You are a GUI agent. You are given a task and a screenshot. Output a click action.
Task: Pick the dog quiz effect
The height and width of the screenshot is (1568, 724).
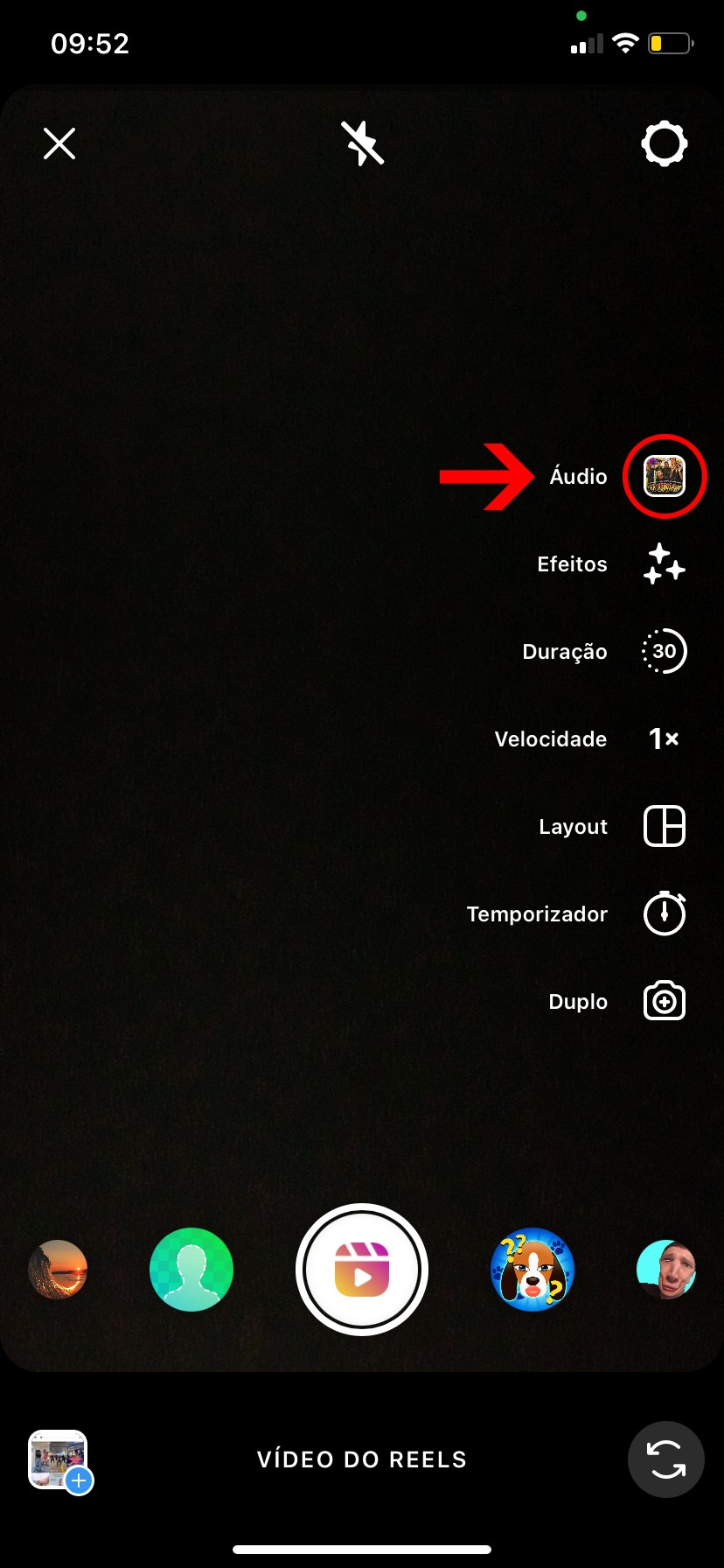[532, 1270]
